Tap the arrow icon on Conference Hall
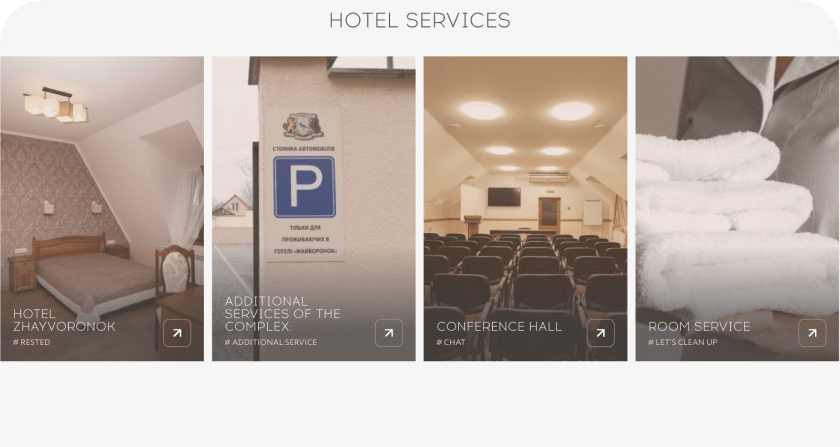 (x=601, y=333)
